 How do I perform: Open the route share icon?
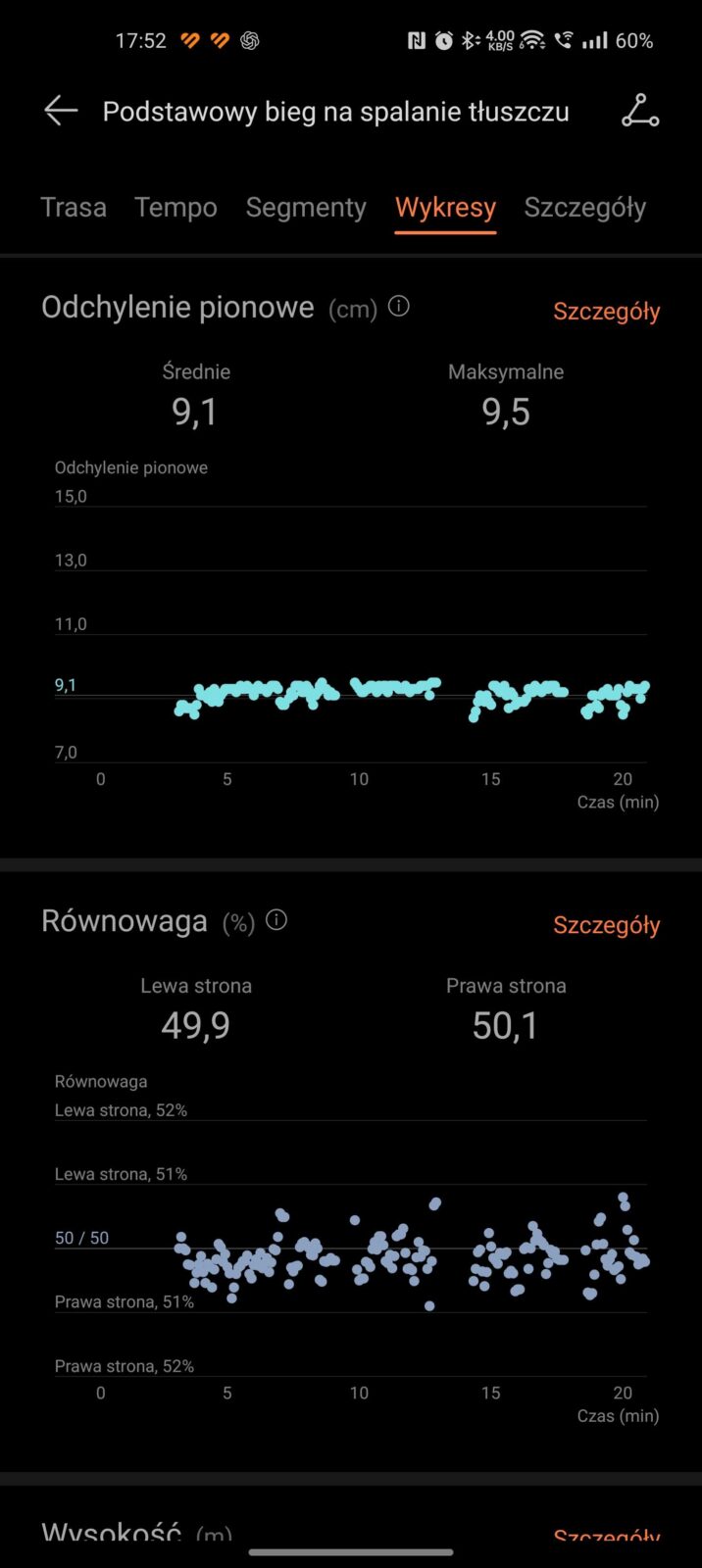(x=640, y=112)
